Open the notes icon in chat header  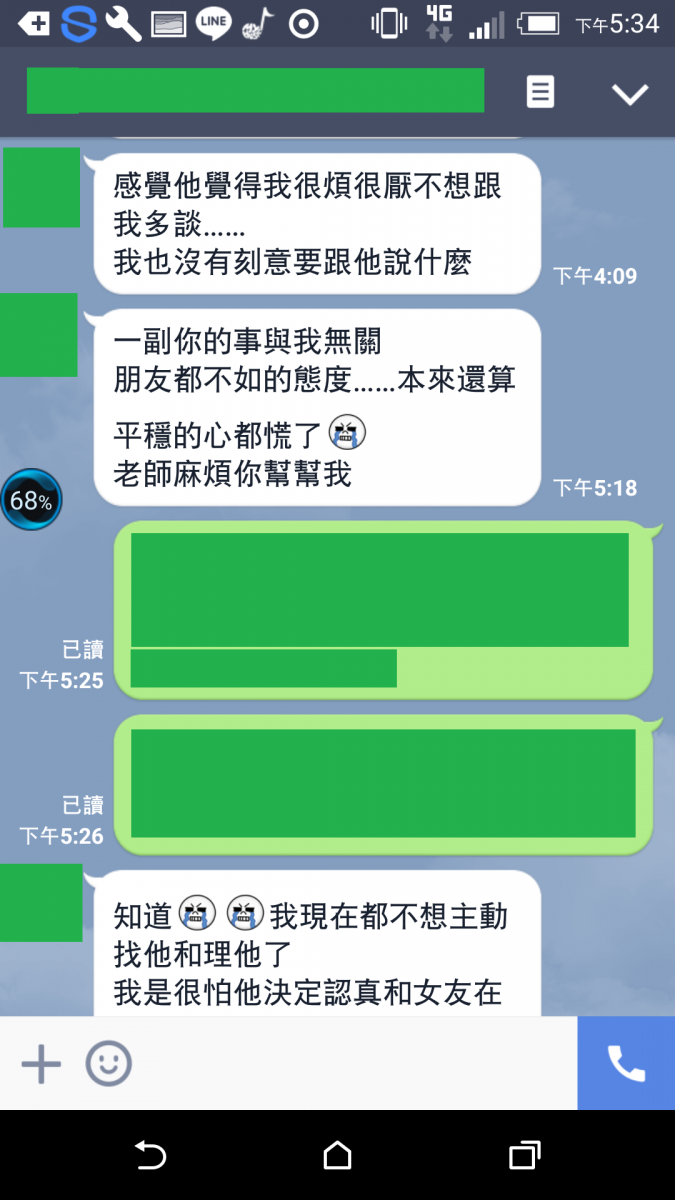(540, 93)
